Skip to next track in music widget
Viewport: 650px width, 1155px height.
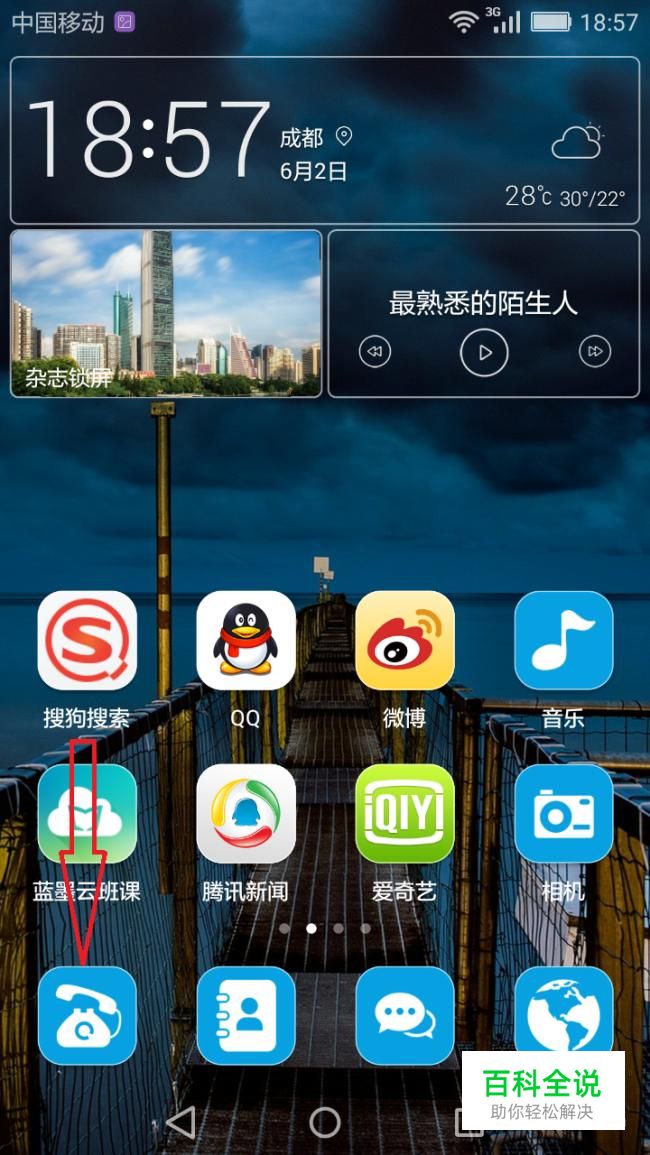coord(595,351)
